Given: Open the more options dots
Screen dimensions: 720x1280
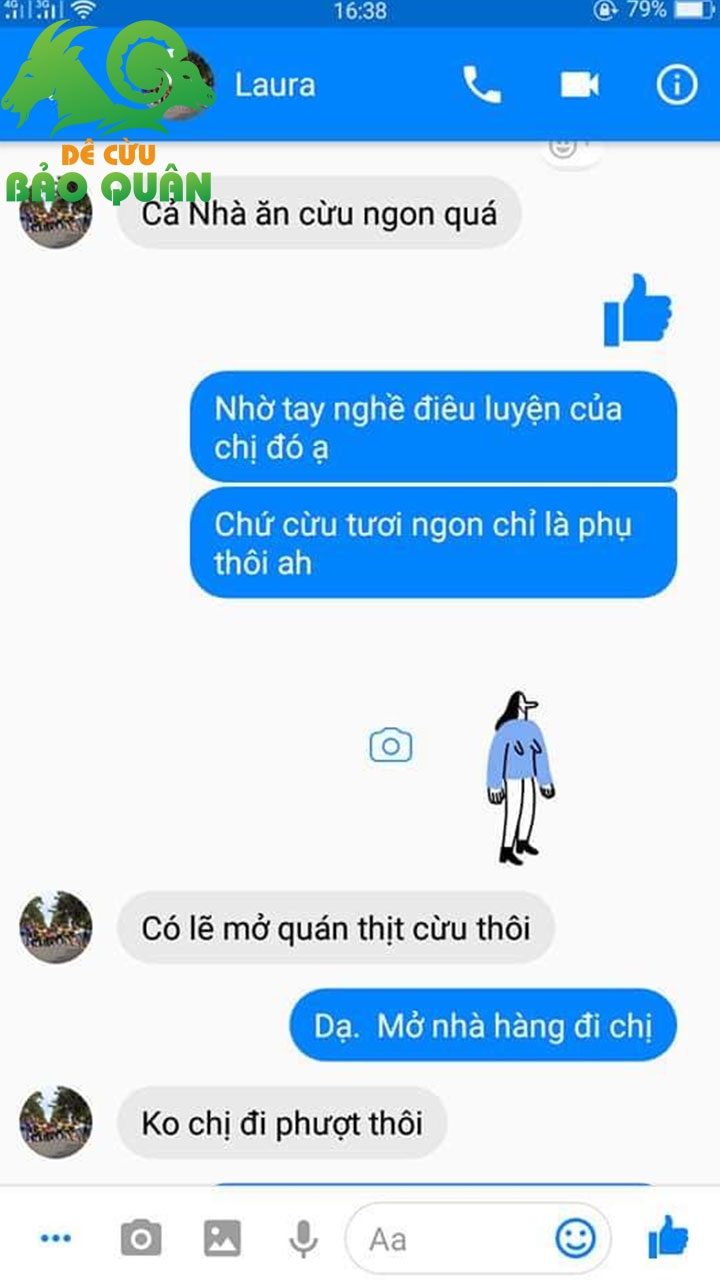Looking at the screenshot, I should [55, 1239].
